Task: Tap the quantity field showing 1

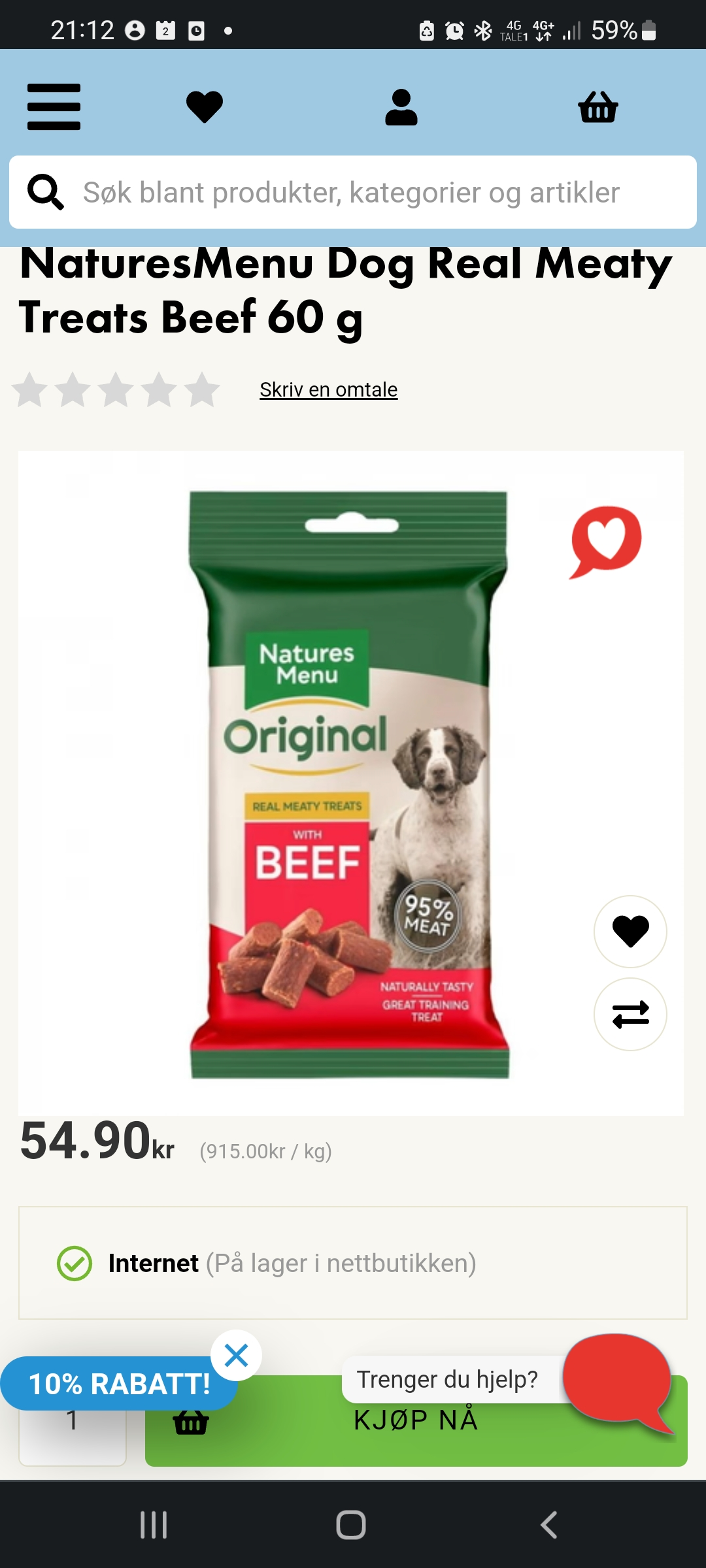Action: (73, 1422)
